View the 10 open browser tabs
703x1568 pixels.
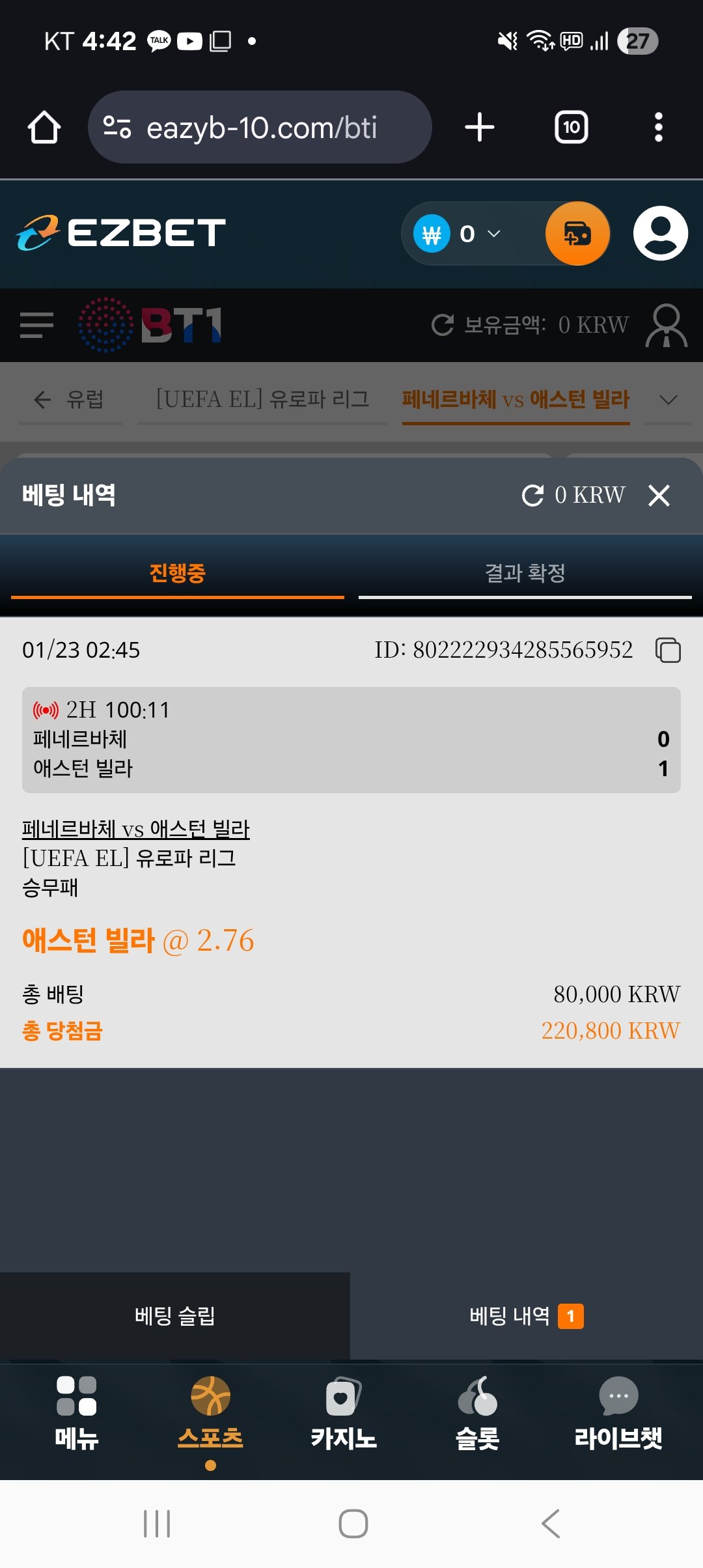(x=571, y=127)
